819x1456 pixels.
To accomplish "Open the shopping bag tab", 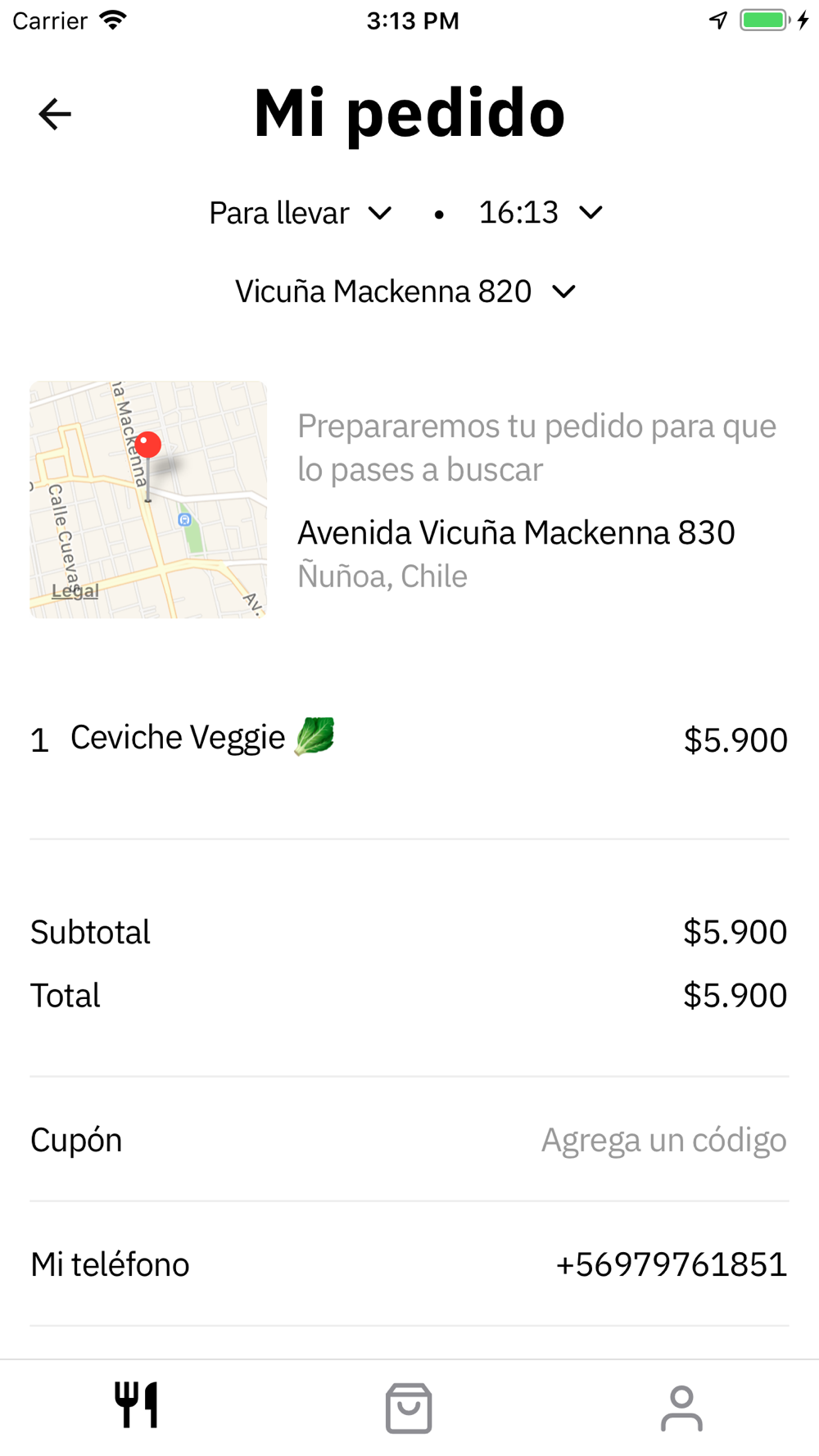I will point(409,1408).
